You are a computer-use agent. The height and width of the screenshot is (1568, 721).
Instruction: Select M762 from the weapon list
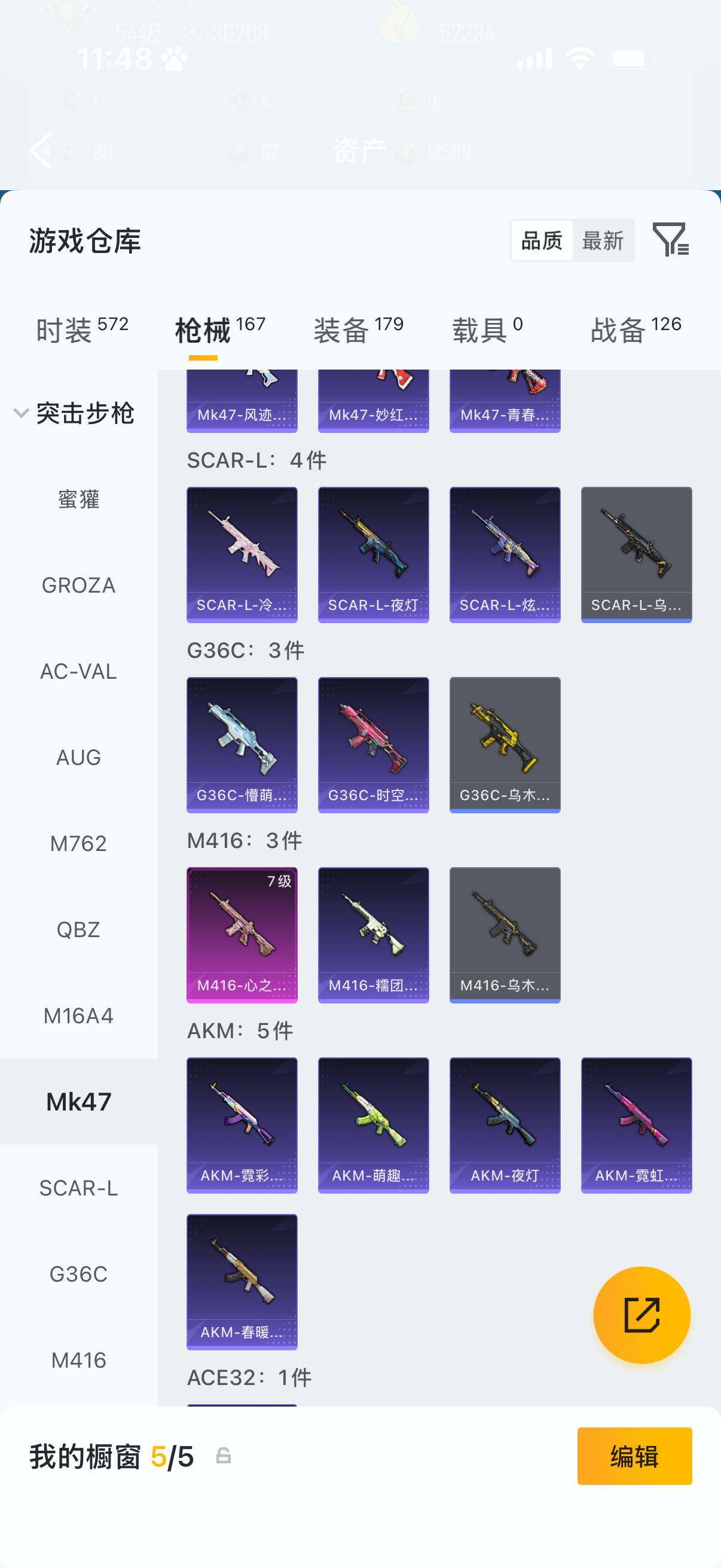click(x=78, y=844)
